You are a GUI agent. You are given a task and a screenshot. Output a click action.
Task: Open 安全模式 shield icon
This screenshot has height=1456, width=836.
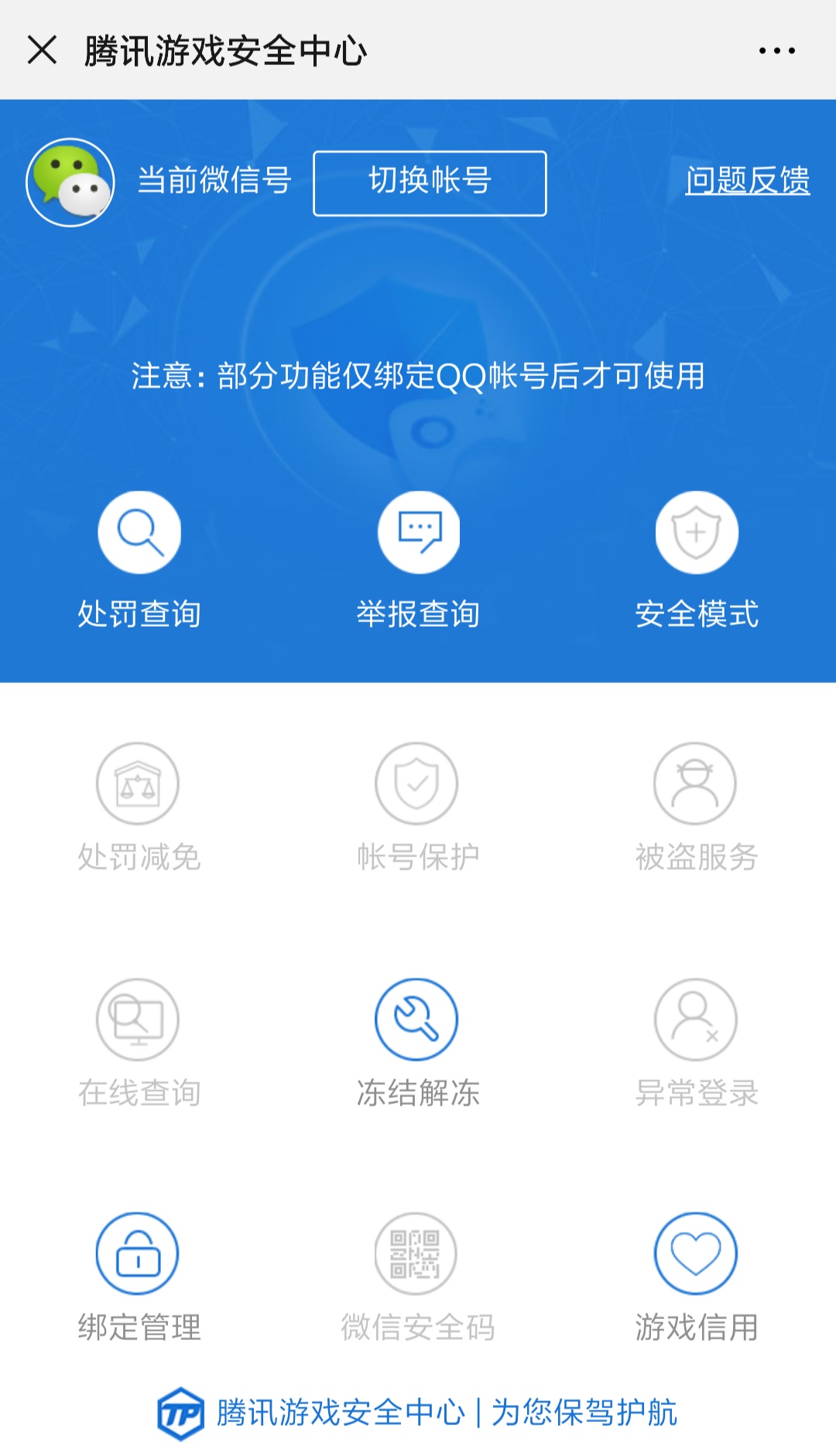pos(696,531)
